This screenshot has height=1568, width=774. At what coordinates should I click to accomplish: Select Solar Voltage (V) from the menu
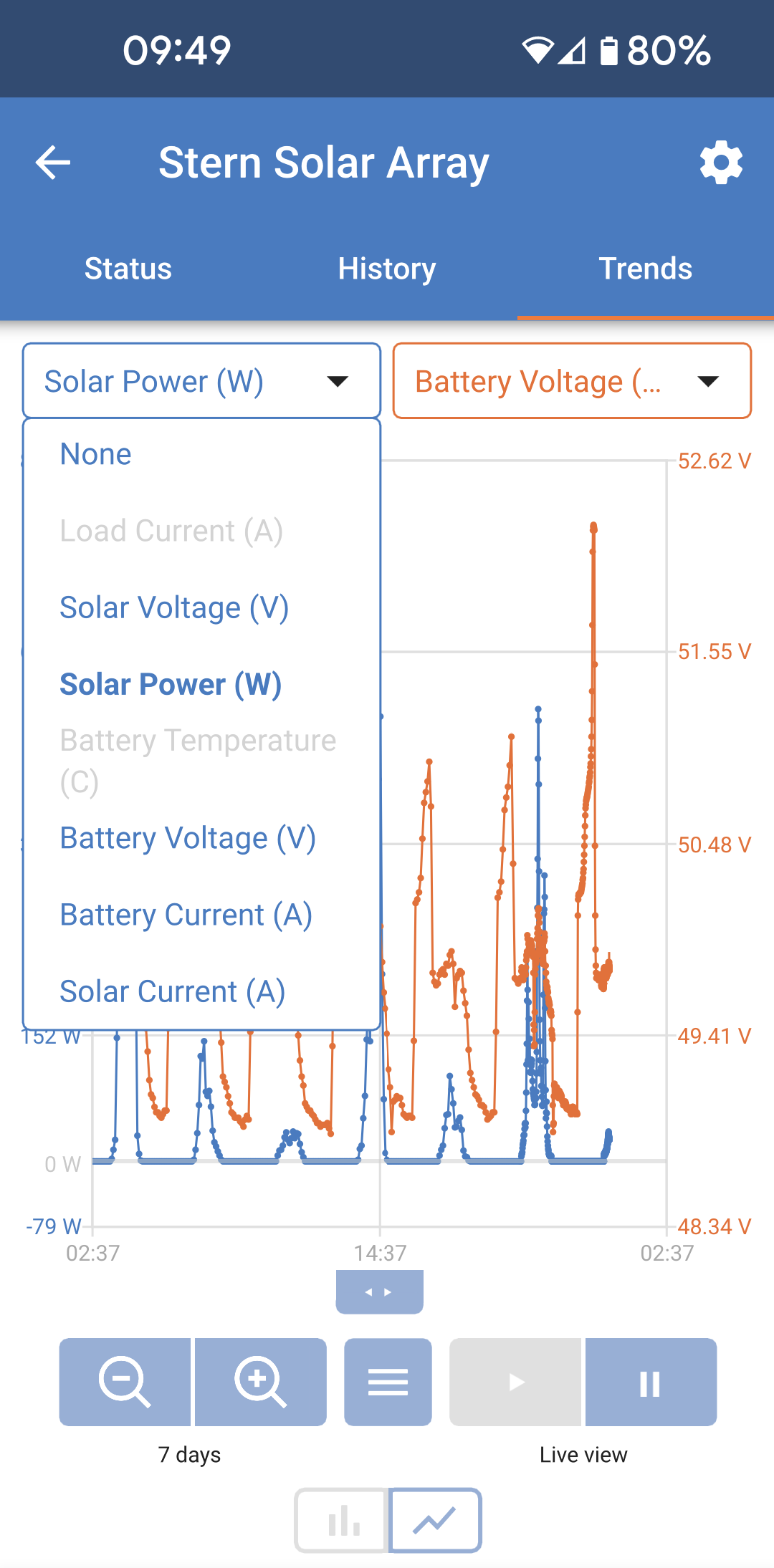tap(175, 607)
